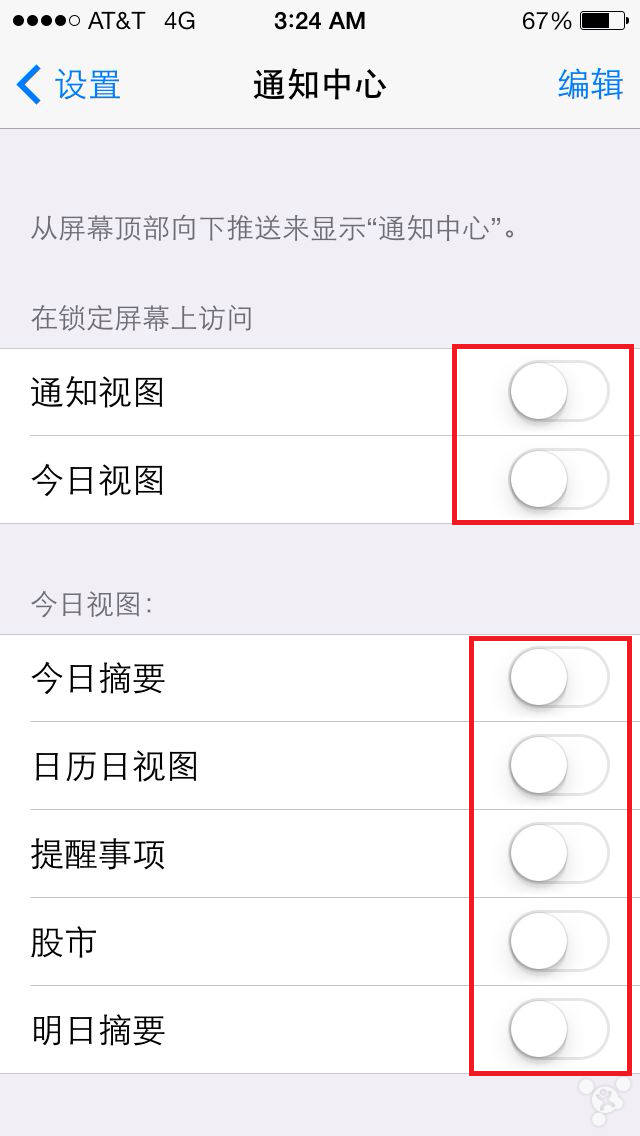Toggle 明日摘要 on
The height and width of the screenshot is (1136, 640).
[x=558, y=1029]
